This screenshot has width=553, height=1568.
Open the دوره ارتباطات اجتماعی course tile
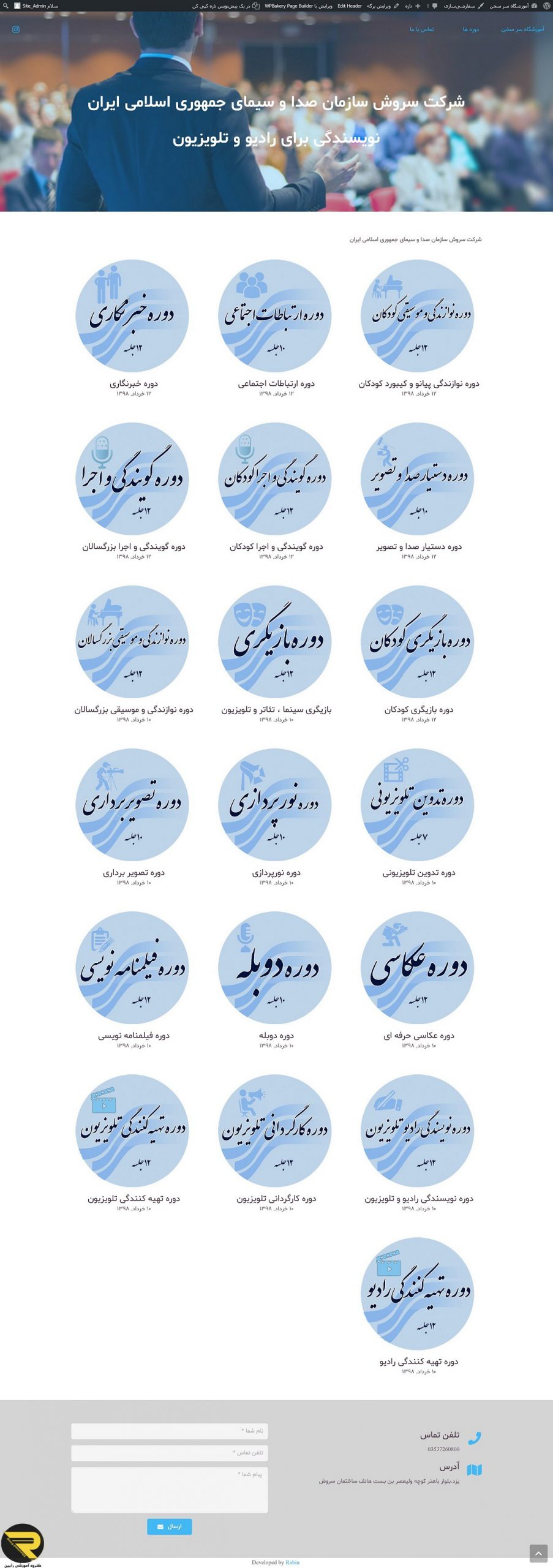275,316
